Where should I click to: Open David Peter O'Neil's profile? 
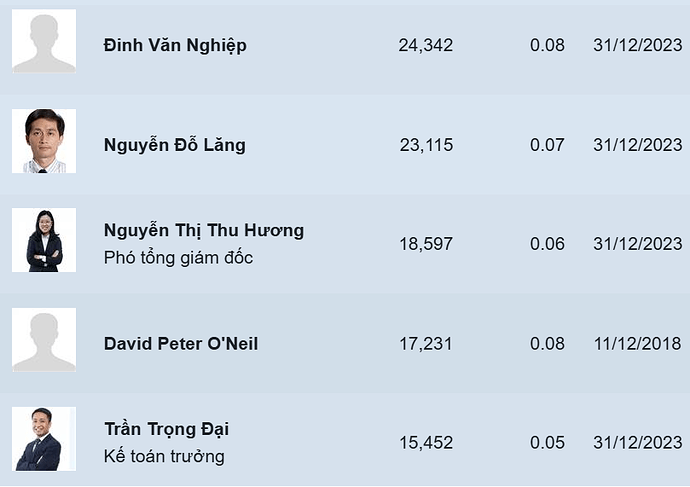(180, 344)
